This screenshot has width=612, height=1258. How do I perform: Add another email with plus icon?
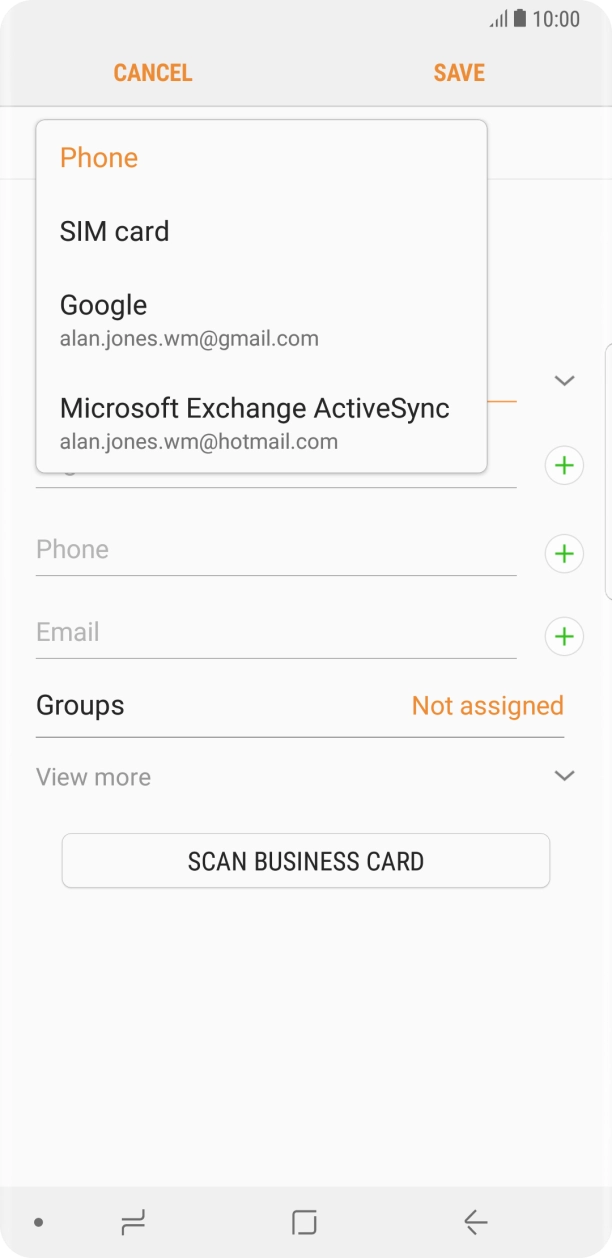click(x=564, y=636)
